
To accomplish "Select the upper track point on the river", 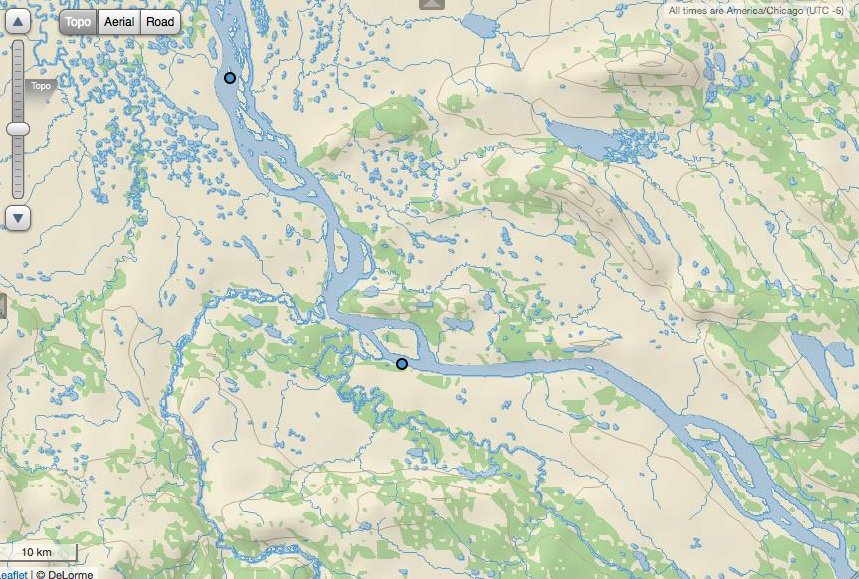I will coord(230,78).
